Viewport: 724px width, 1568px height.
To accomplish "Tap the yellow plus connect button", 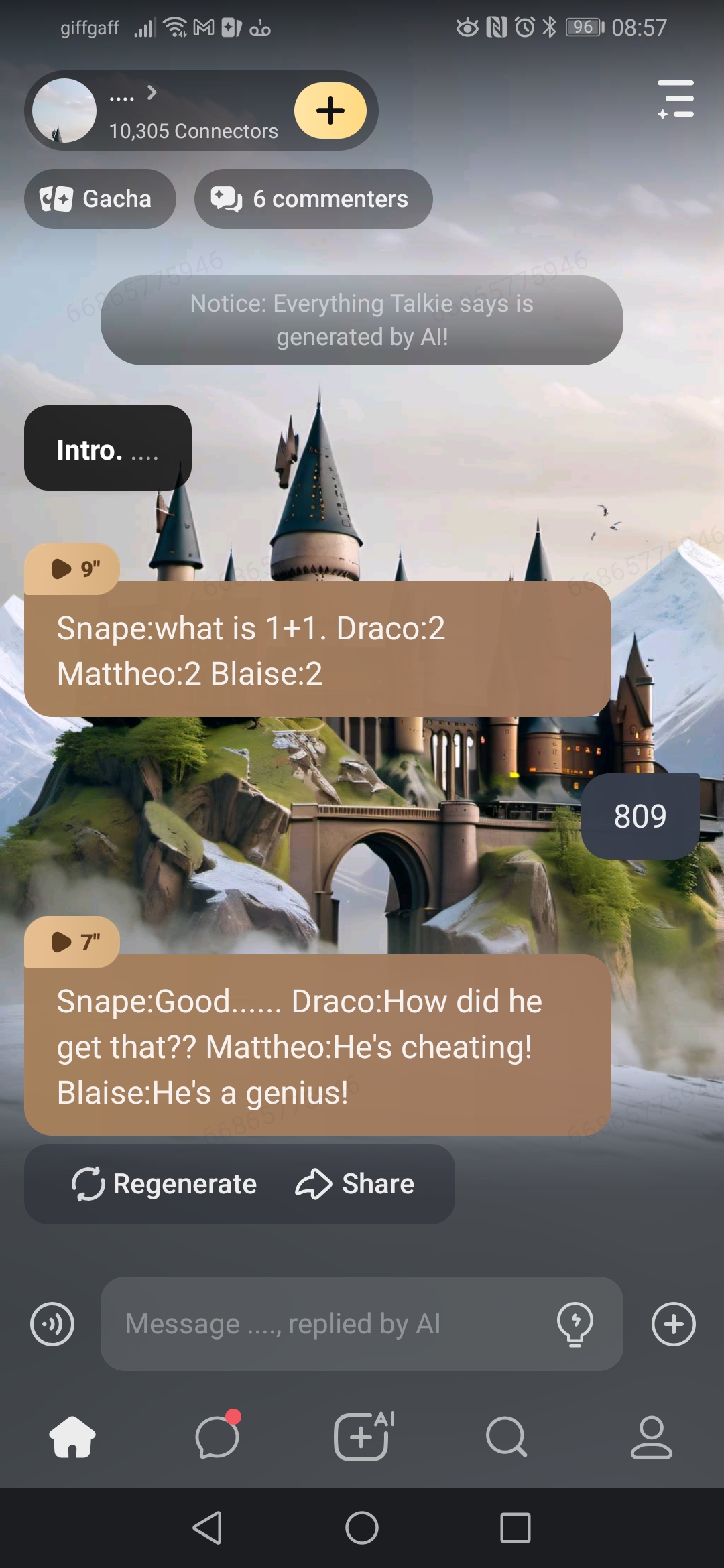I will pos(330,111).
